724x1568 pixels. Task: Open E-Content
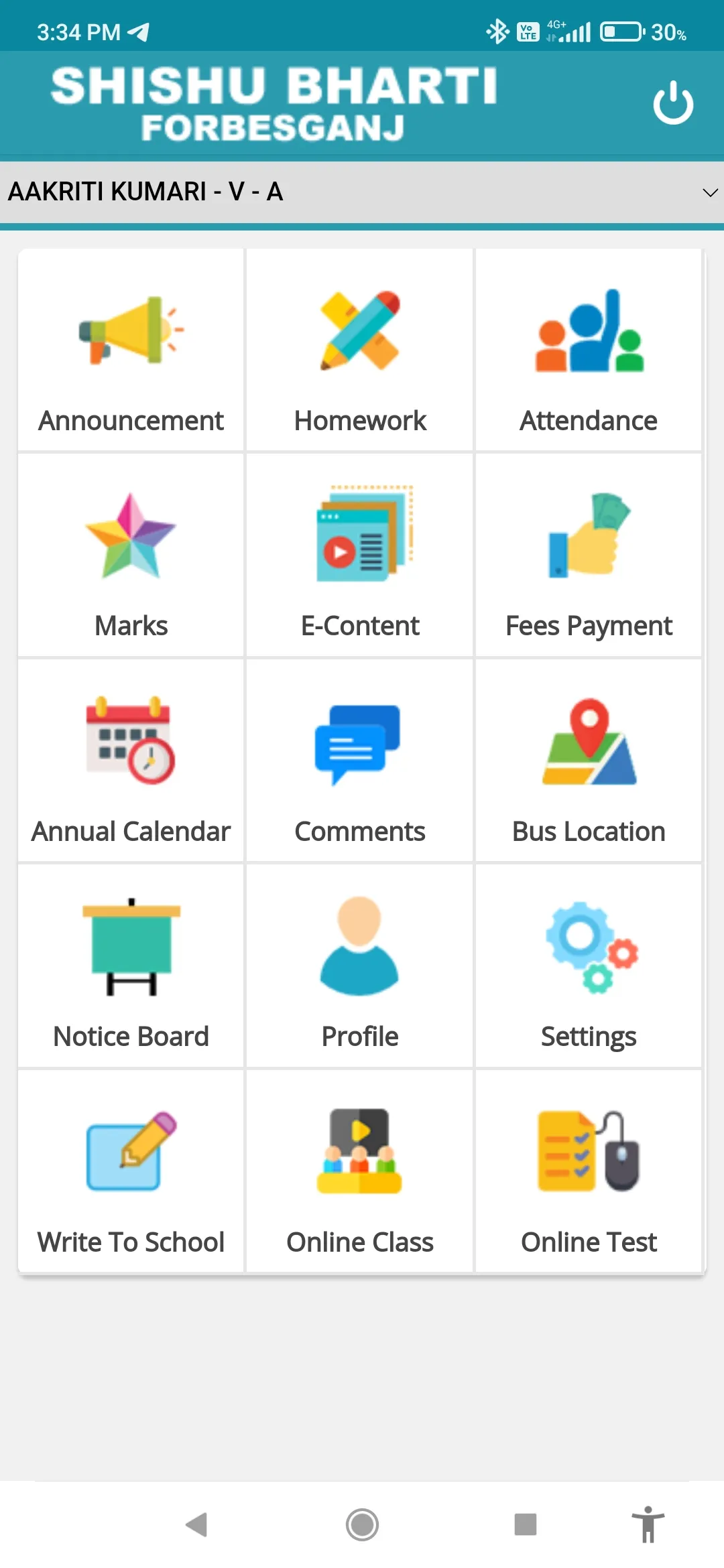point(360,556)
